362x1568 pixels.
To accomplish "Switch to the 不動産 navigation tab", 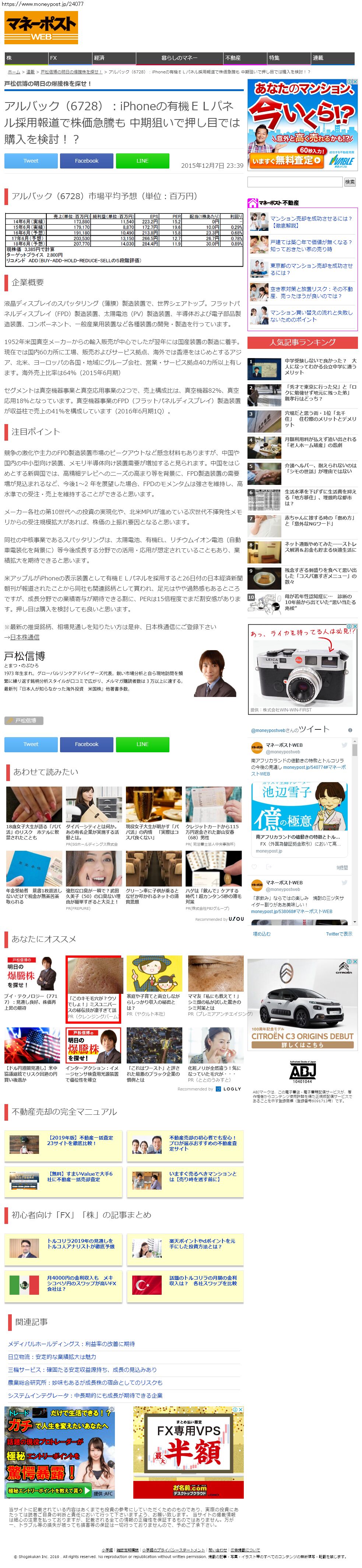I will pyautogui.click(x=245, y=58).
